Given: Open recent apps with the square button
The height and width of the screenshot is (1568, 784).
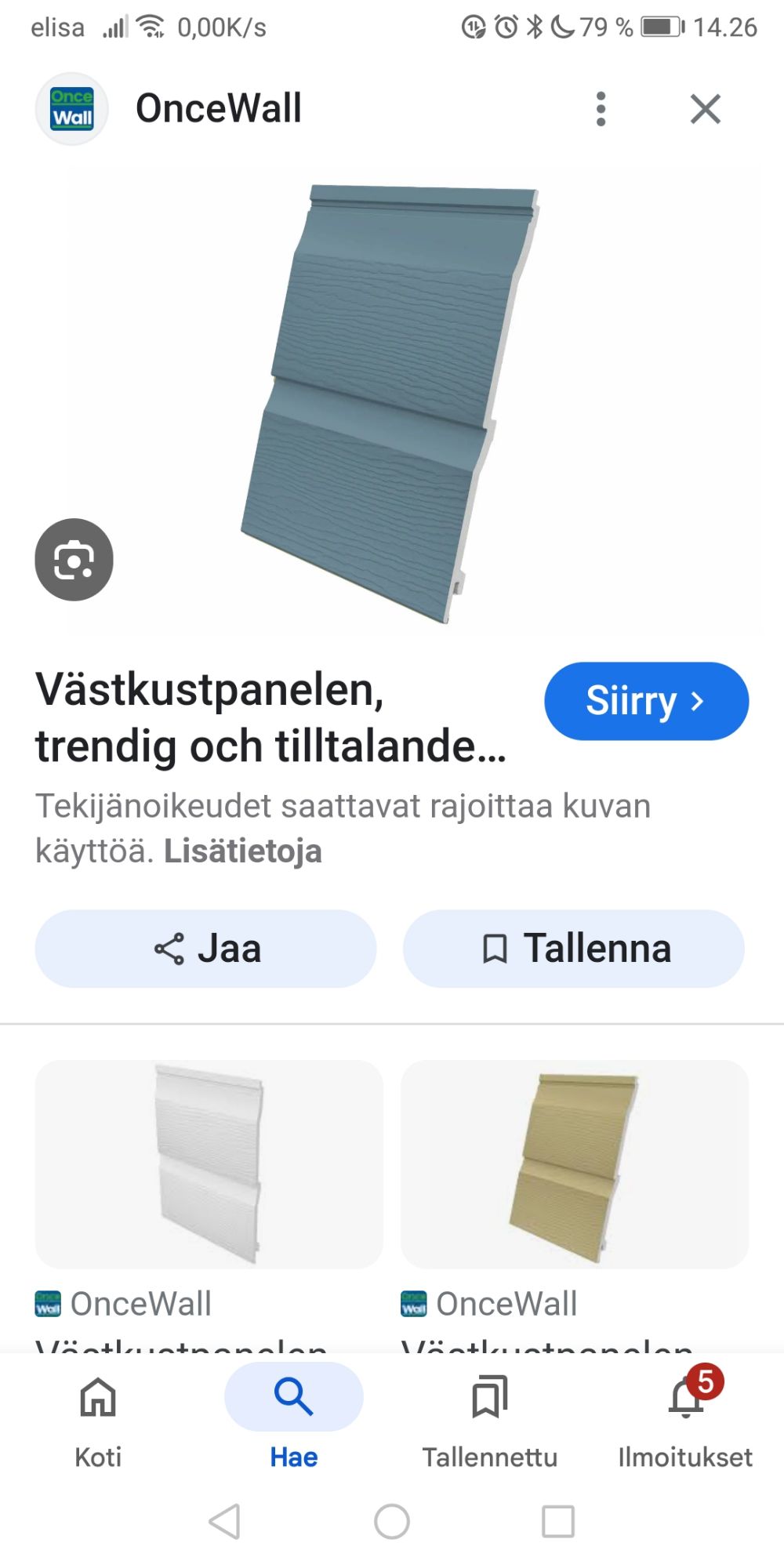Looking at the screenshot, I should (x=558, y=1522).
